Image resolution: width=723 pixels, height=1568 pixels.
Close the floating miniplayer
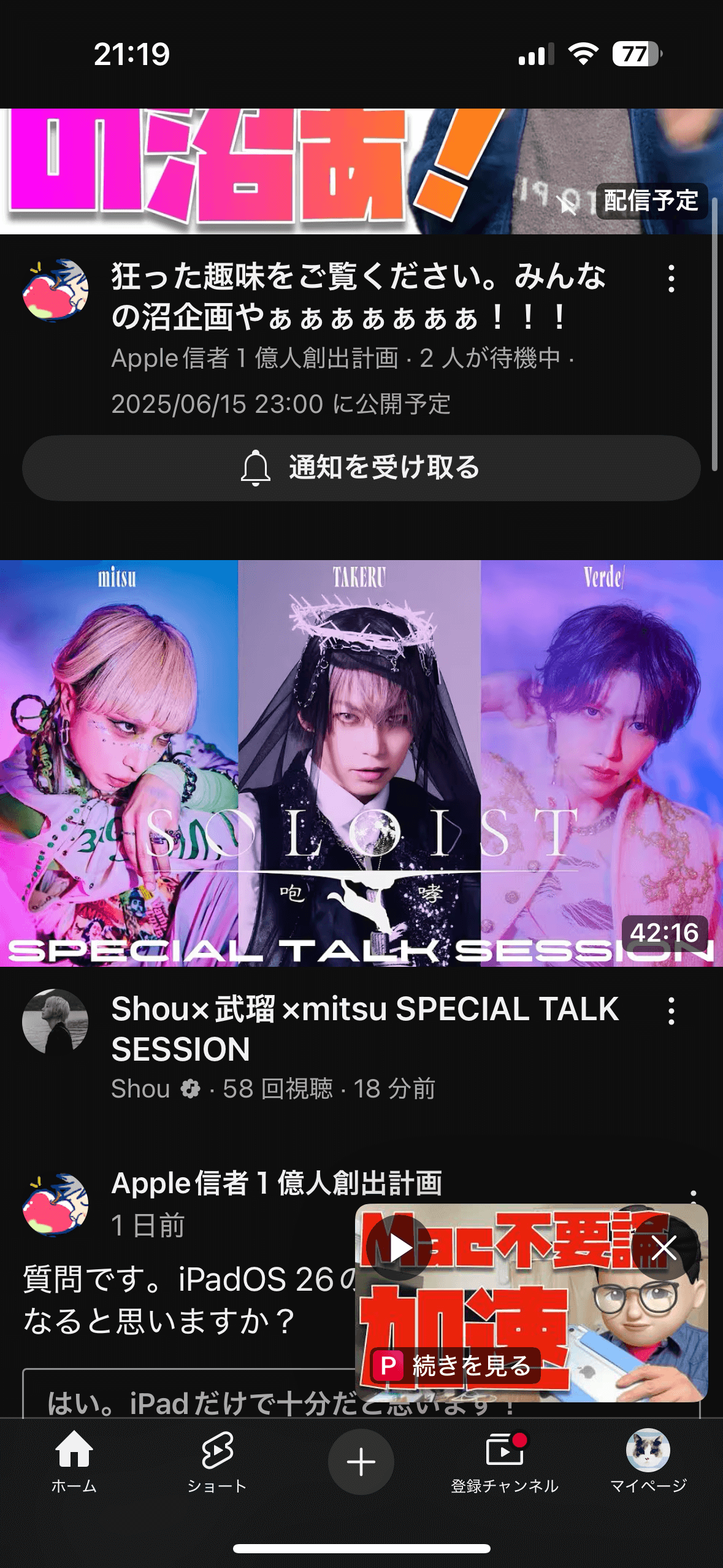coord(664,1247)
